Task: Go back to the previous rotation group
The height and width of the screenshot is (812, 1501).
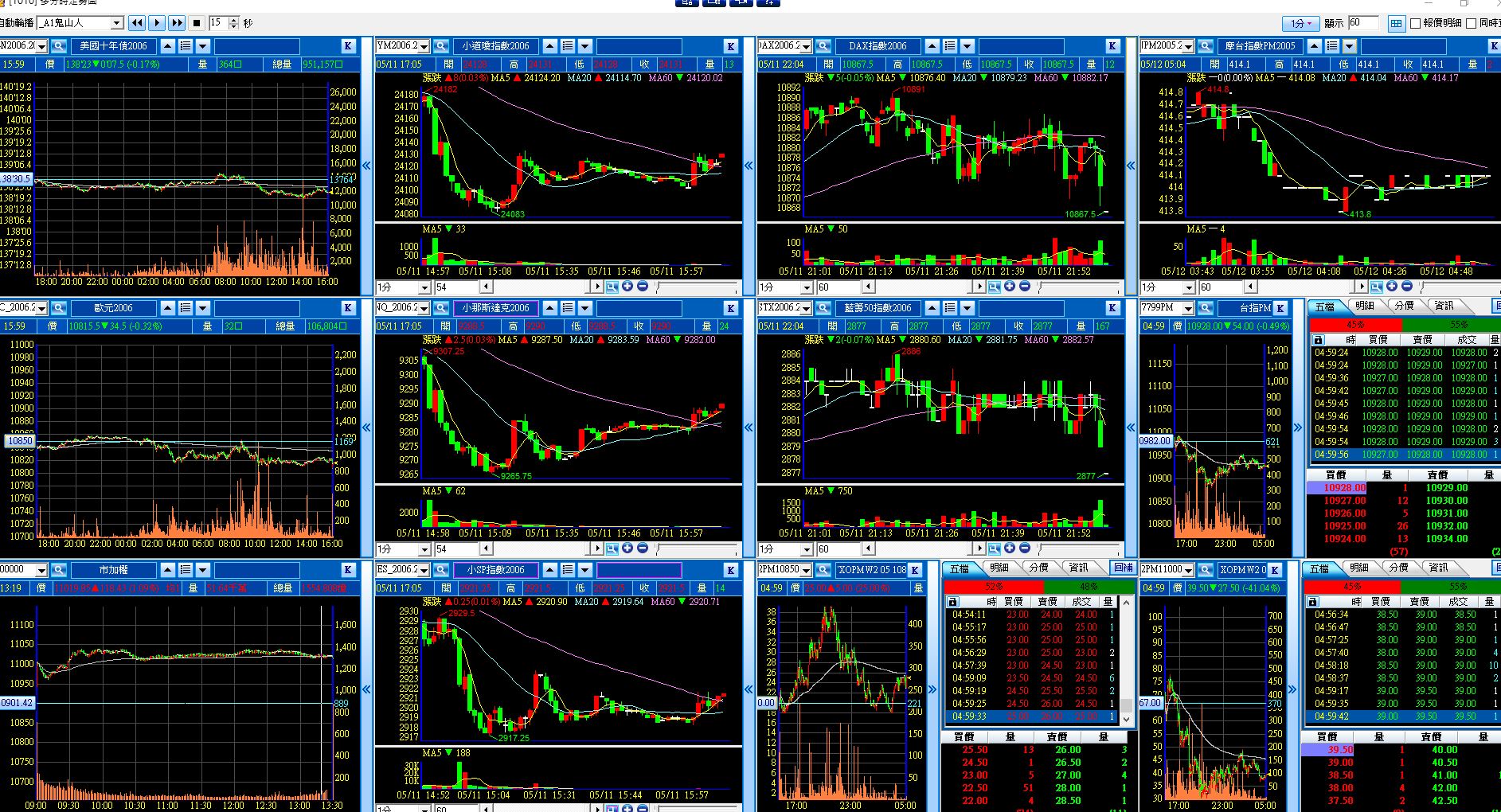Action: click(137, 23)
